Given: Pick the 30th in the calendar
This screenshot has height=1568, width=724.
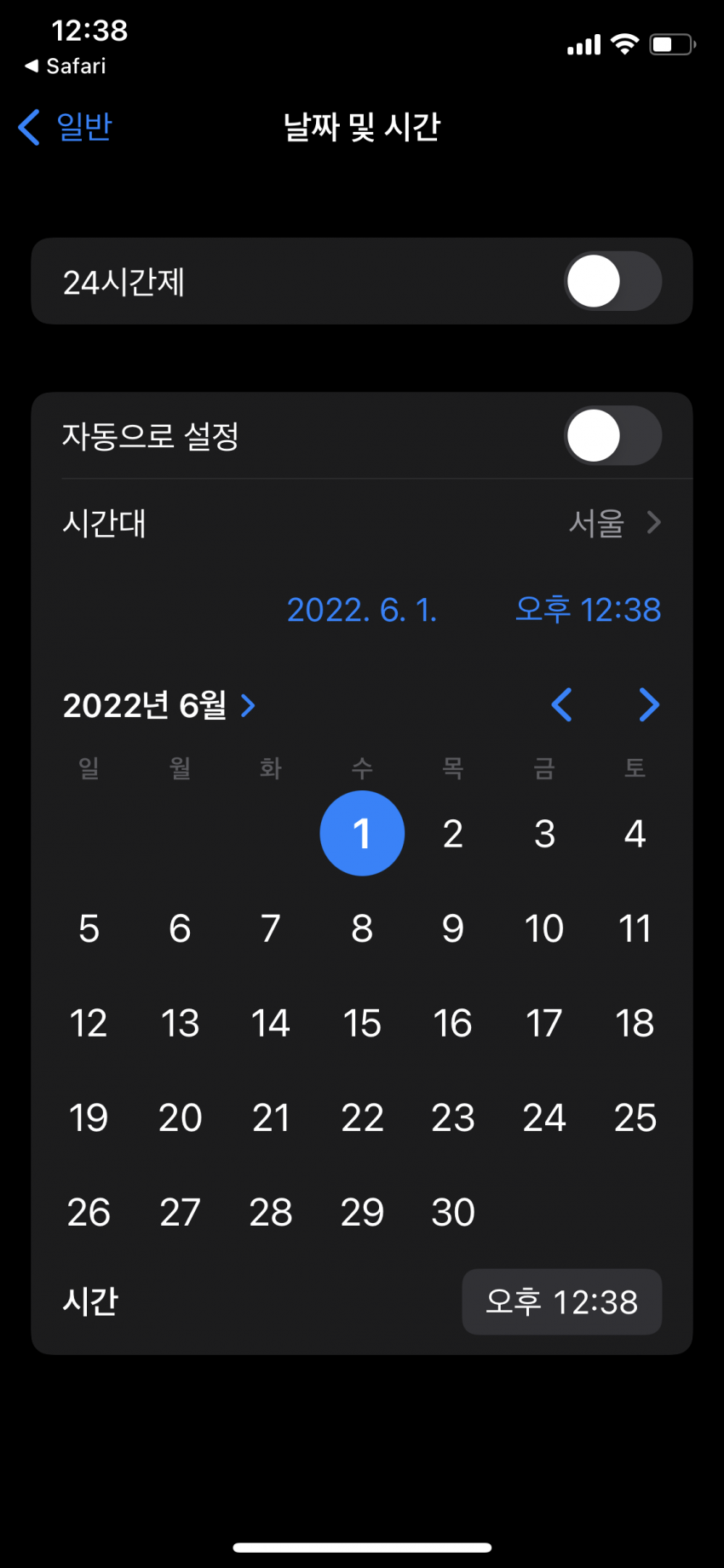Looking at the screenshot, I should coord(453,1212).
